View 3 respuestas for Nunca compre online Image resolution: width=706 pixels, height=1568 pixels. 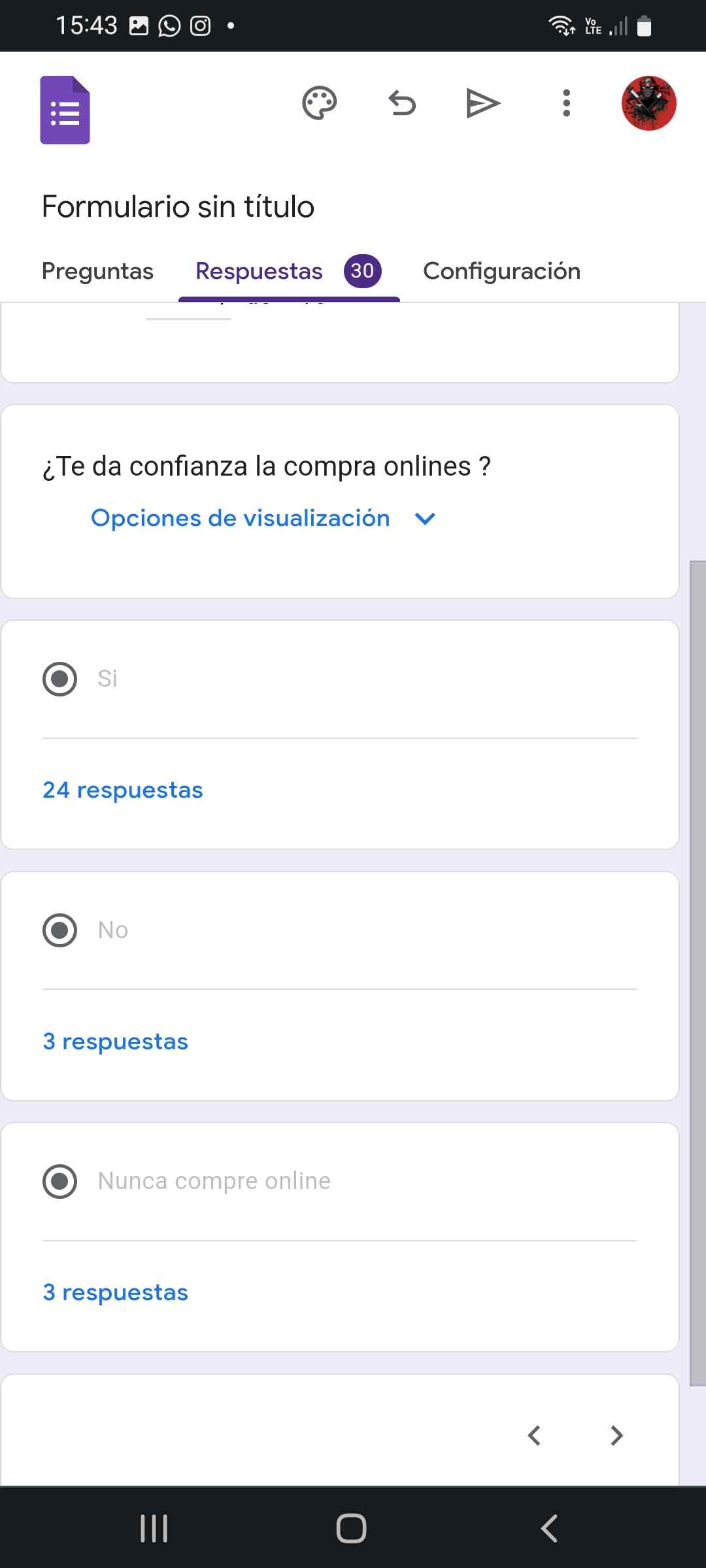tap(116, 1292)
